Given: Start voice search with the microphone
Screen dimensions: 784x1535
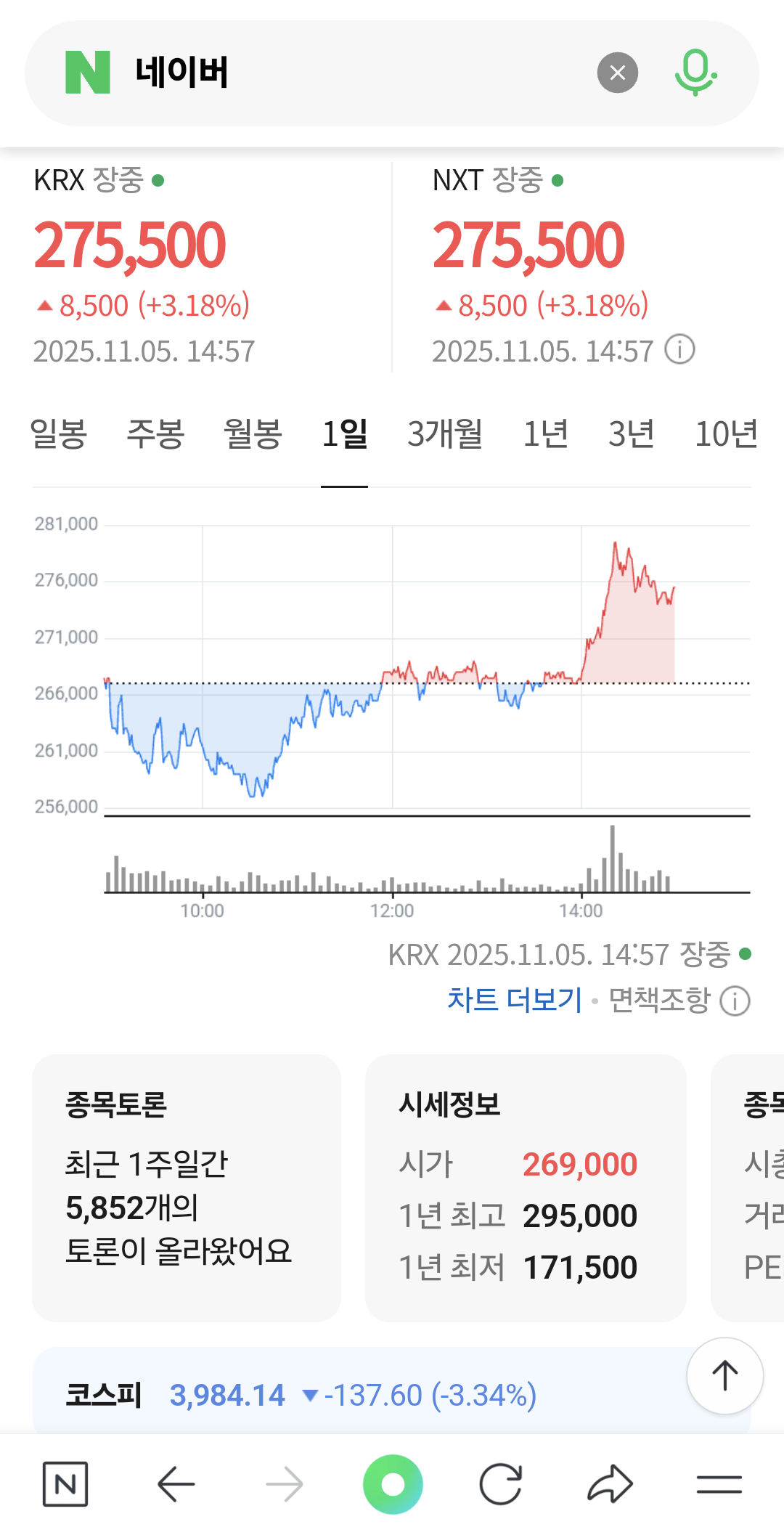Looking at the screenshot, I should (695, 73).
